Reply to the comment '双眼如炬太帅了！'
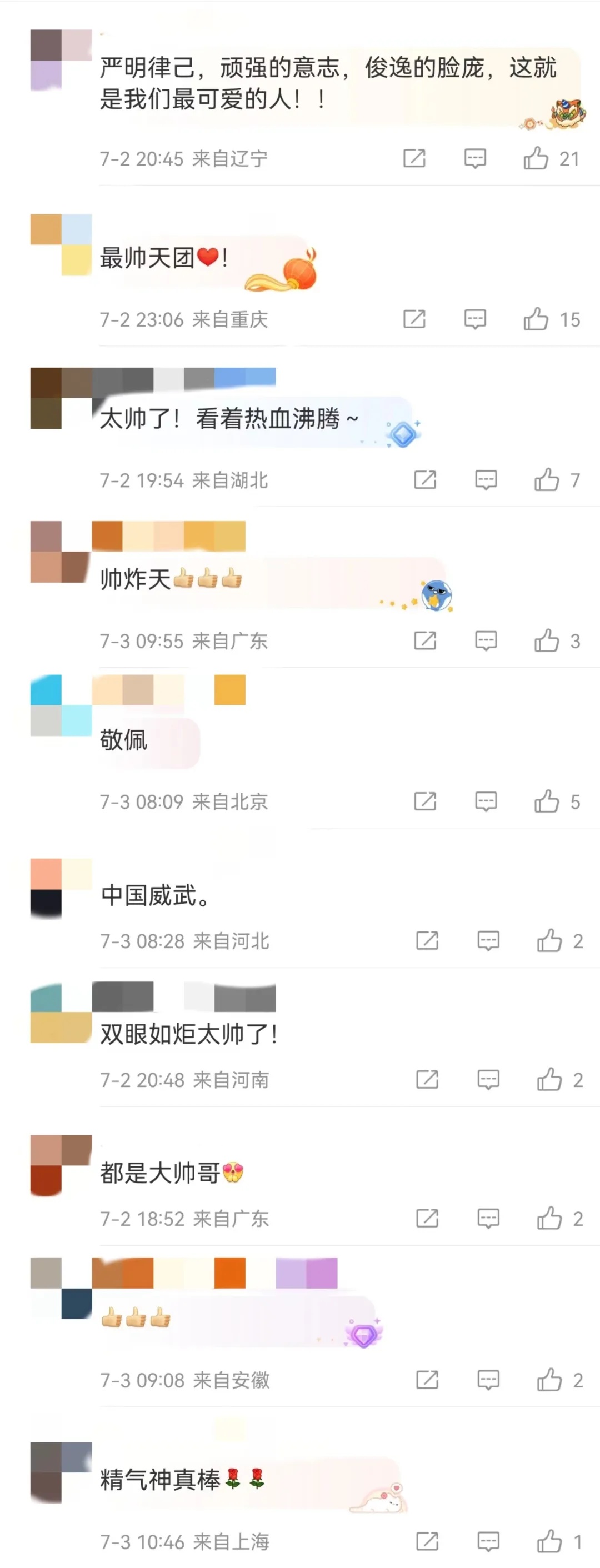This screenshot has width=600, height=1568. [x=488, y=1079]
